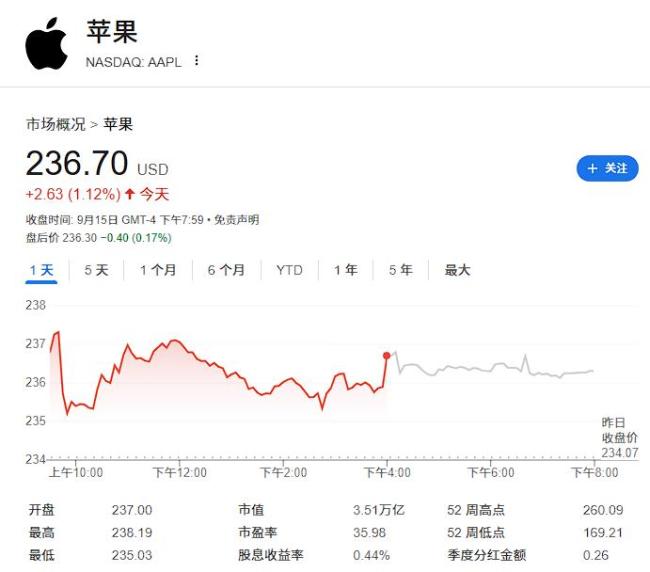Screen dimensions: 650x572
Task: Tap the 关注 button to follow Apple
Action: tap(607, 168)
